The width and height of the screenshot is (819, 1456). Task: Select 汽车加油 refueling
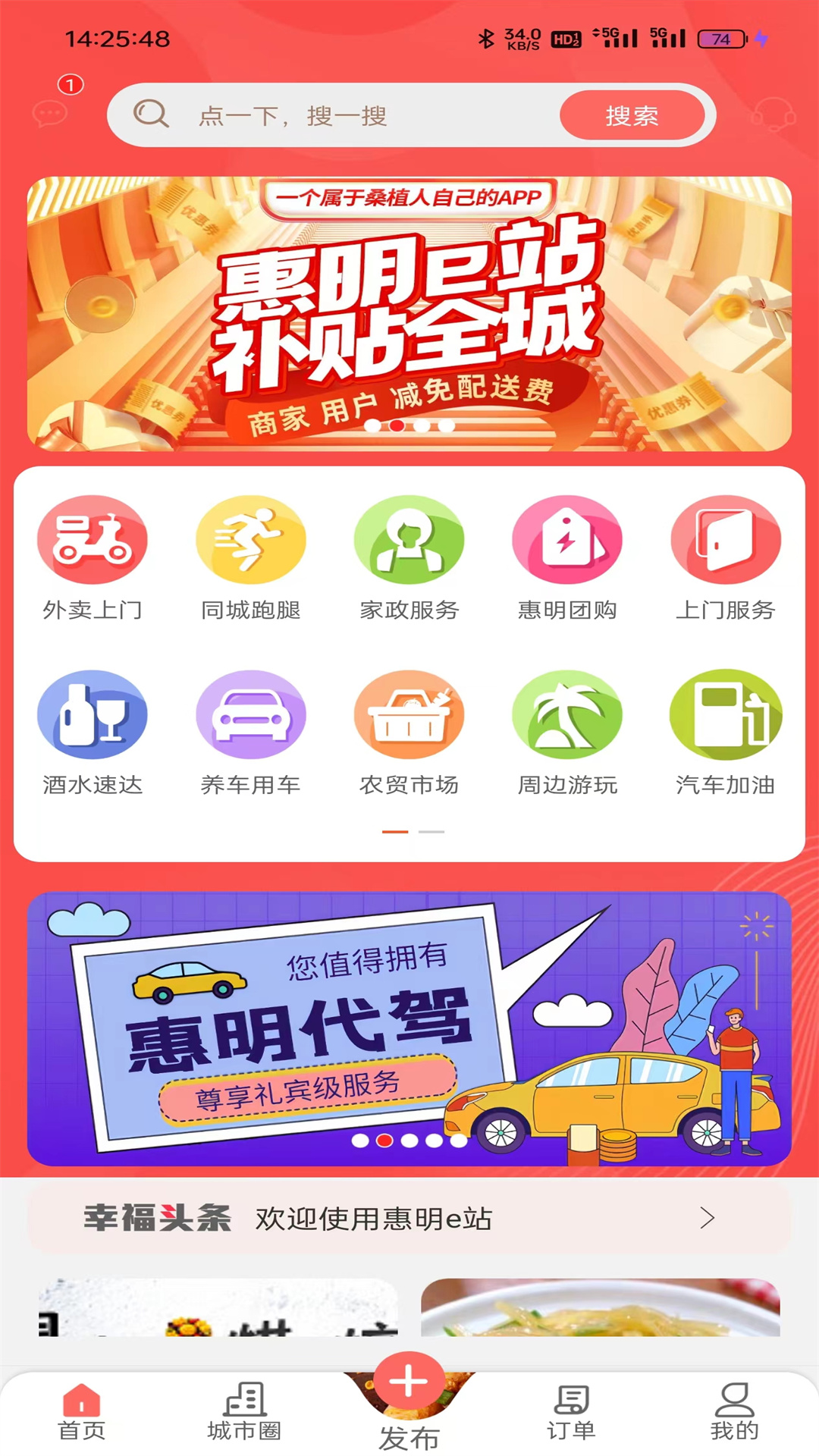[726, 733]
